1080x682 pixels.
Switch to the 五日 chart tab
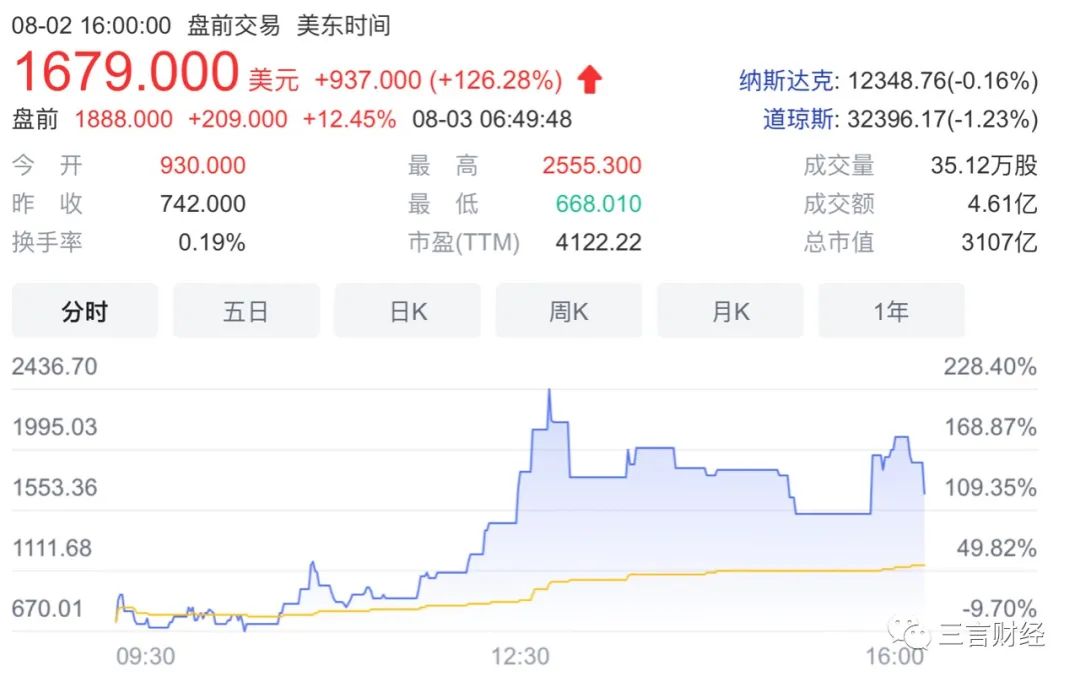coord(246,311)
